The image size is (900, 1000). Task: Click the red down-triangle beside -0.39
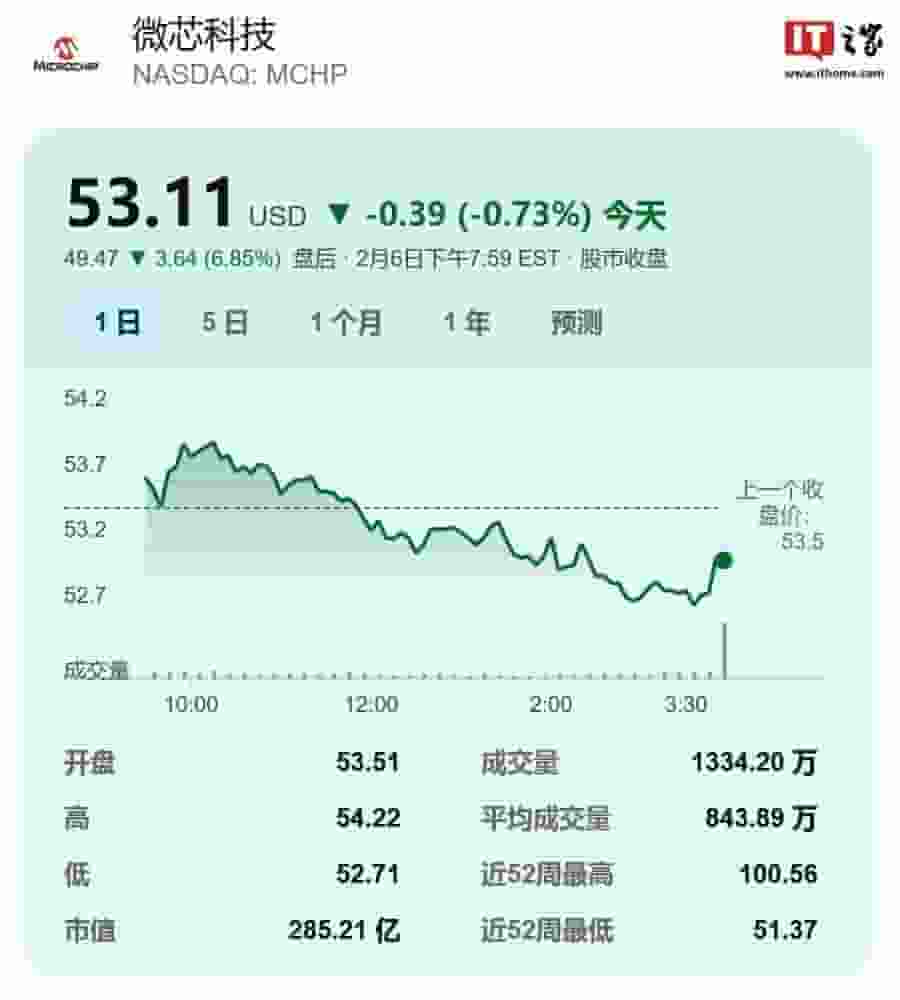(340, 210)
